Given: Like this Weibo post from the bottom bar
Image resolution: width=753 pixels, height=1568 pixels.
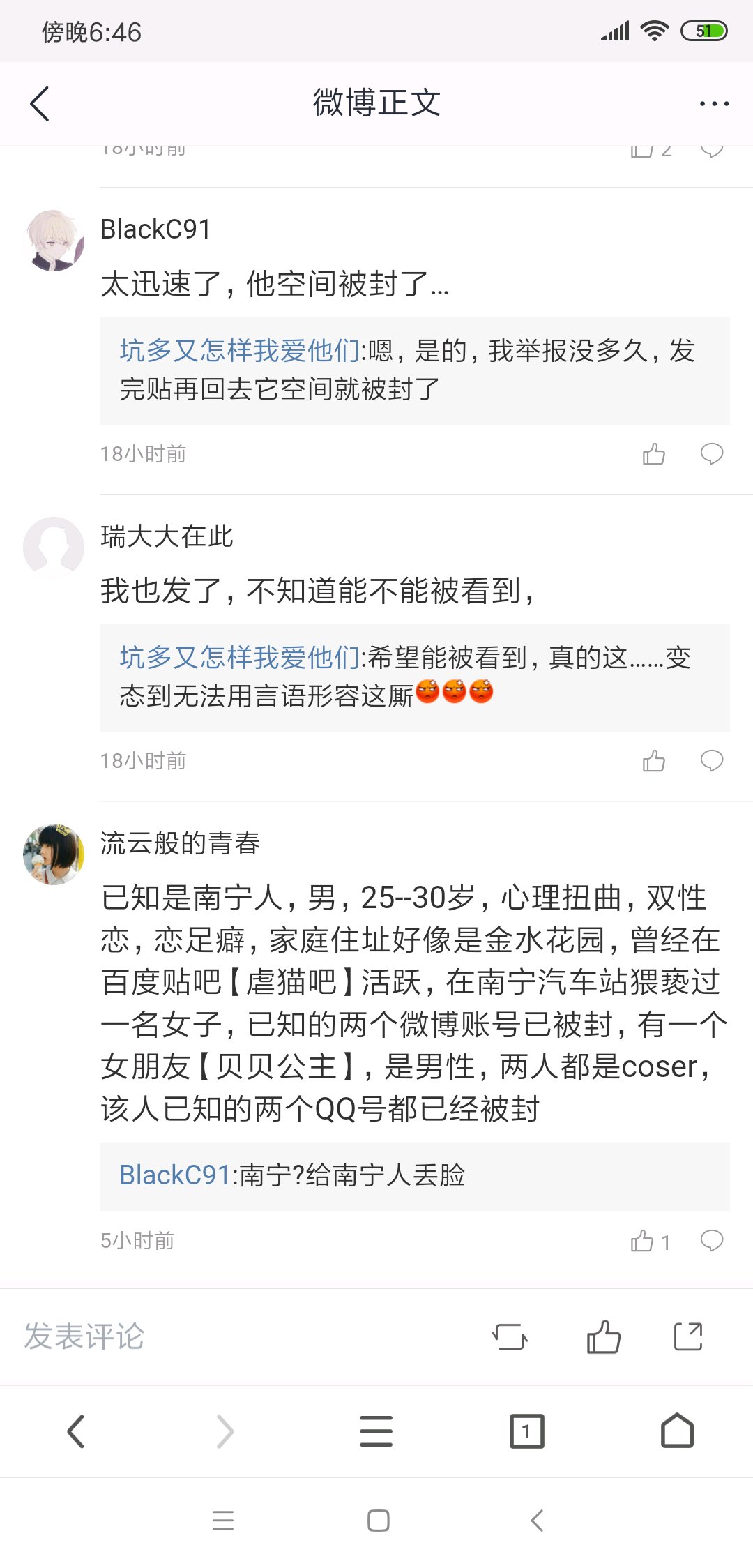Looking at the screenshot, I should tap(603, 1336).
